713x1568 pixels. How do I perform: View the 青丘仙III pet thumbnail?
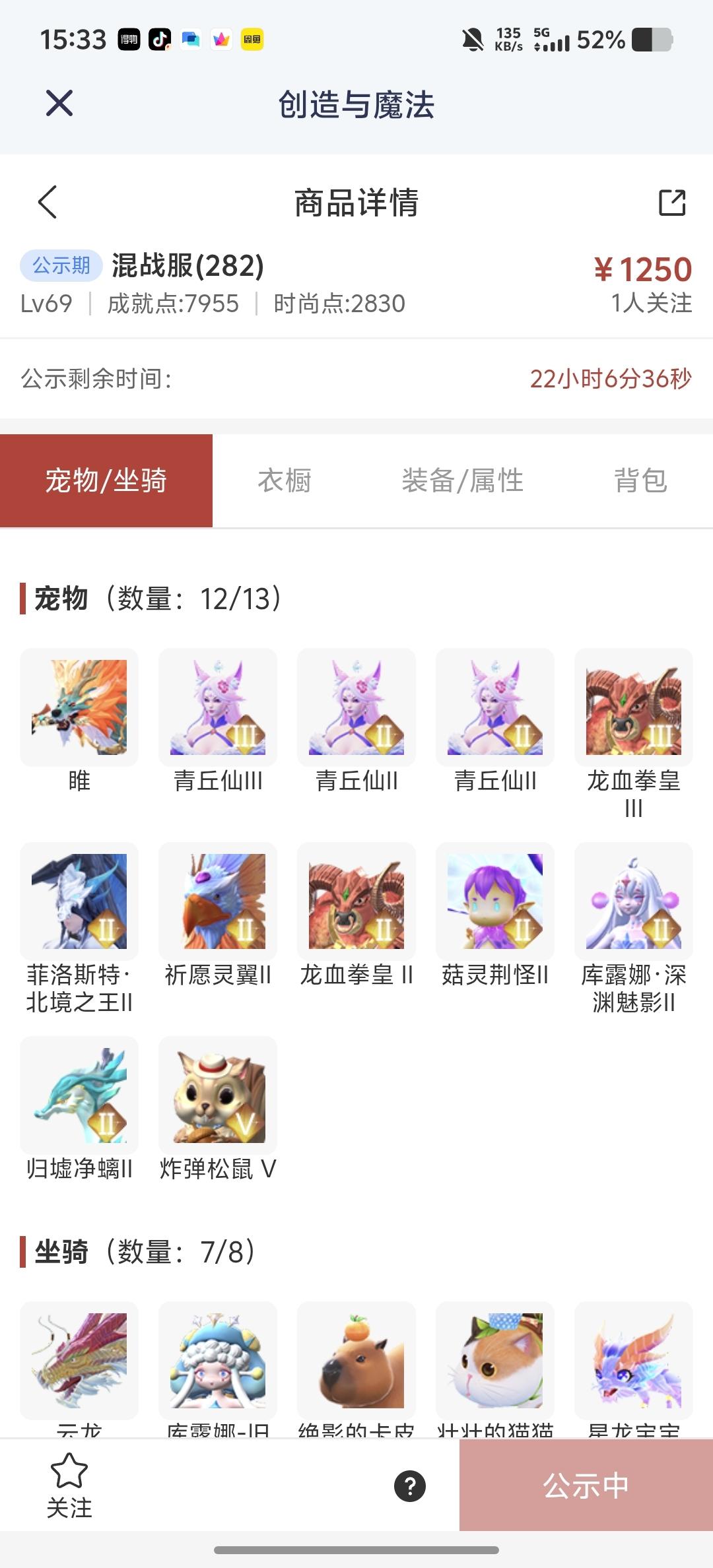click(x=217, y=707)
